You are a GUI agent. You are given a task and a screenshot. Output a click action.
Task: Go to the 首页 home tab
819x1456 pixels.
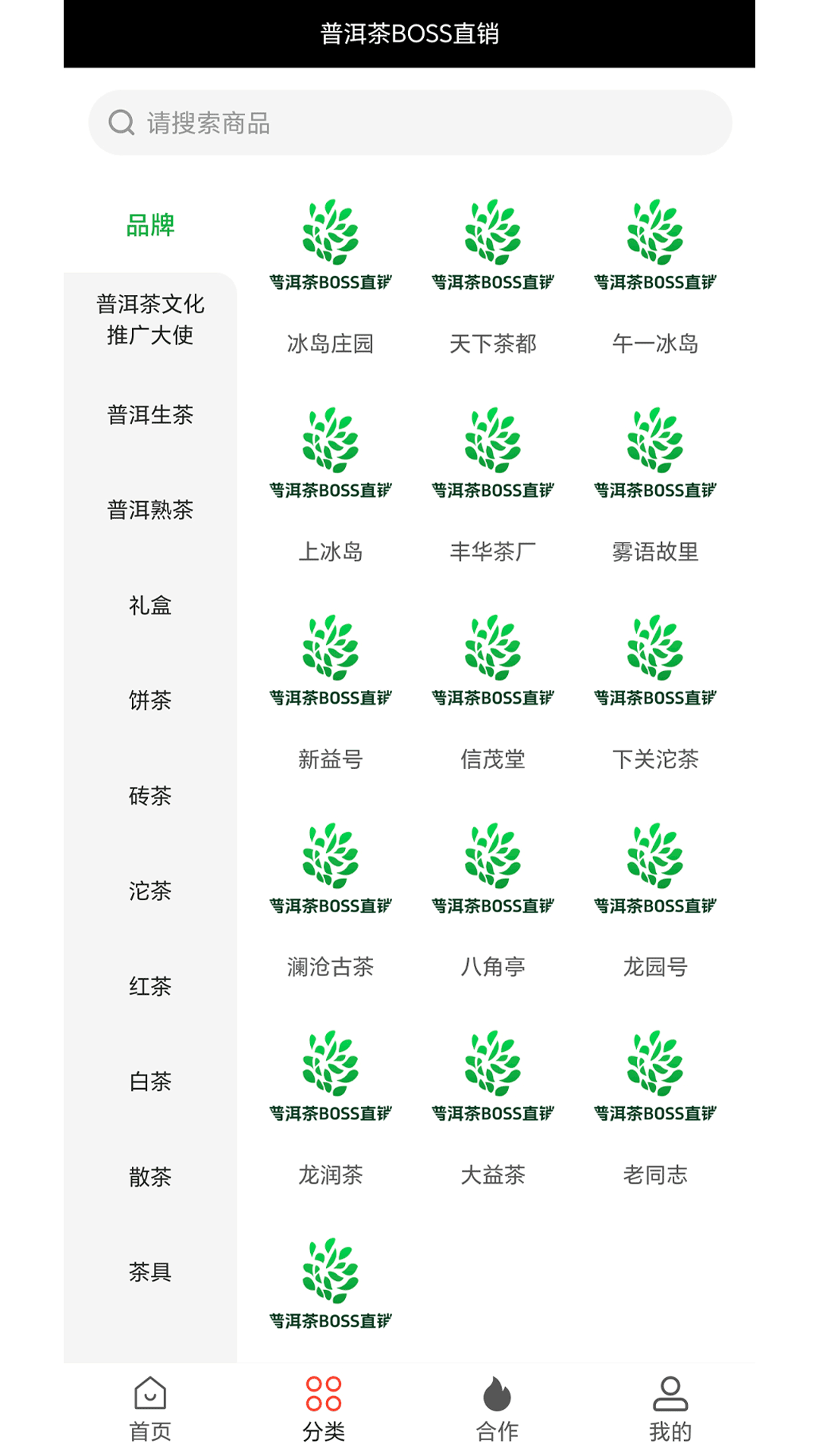click(x=150, y=1409)
